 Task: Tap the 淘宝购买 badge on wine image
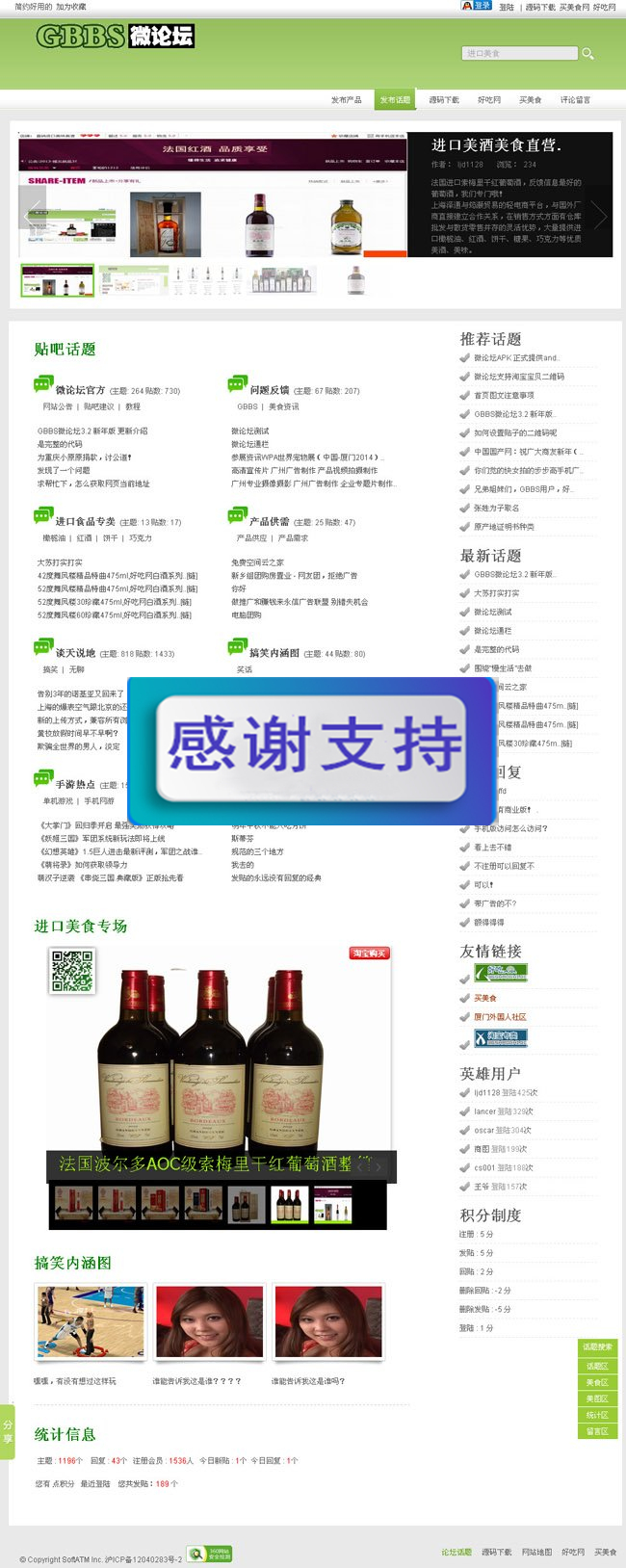click(x=369, y=953)
